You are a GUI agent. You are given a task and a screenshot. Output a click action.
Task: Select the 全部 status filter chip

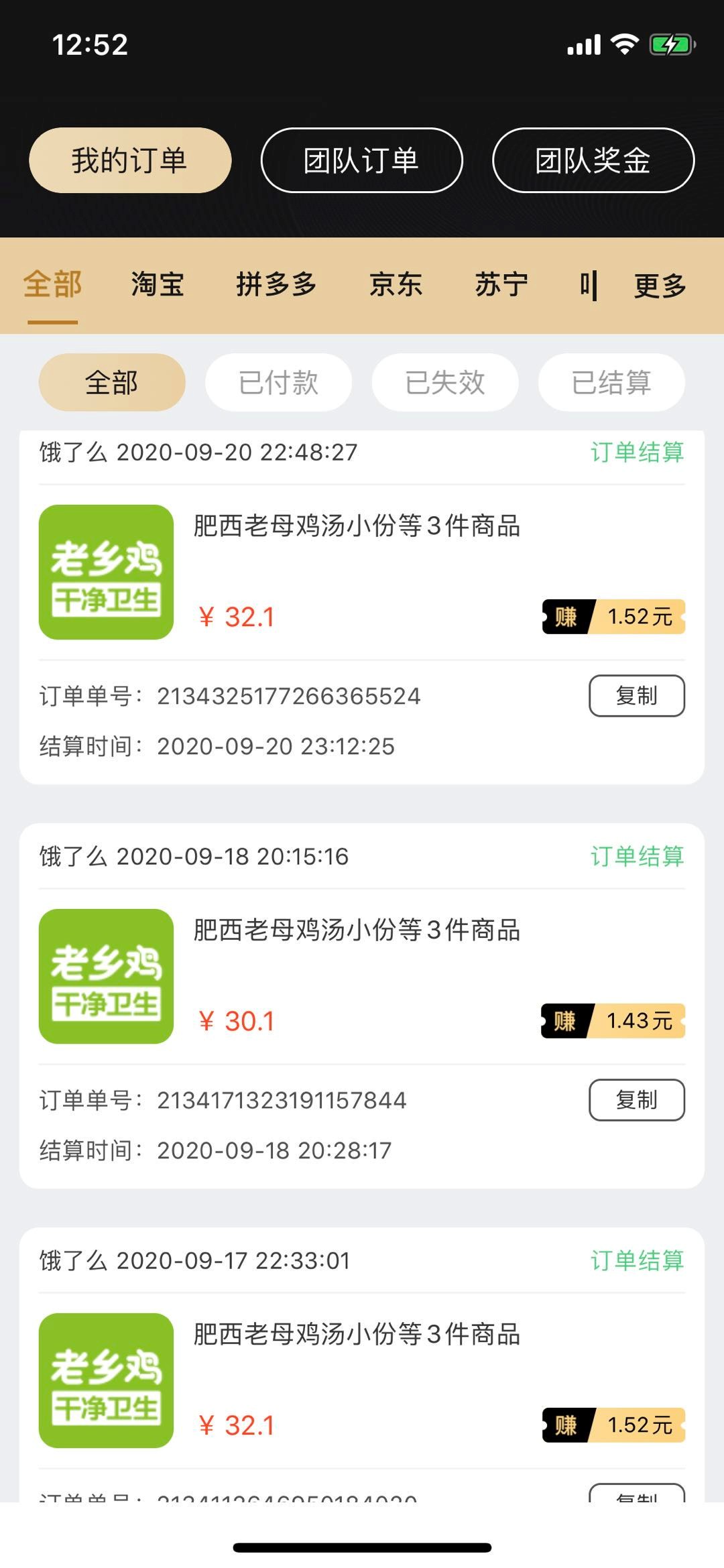coord(112,382)
